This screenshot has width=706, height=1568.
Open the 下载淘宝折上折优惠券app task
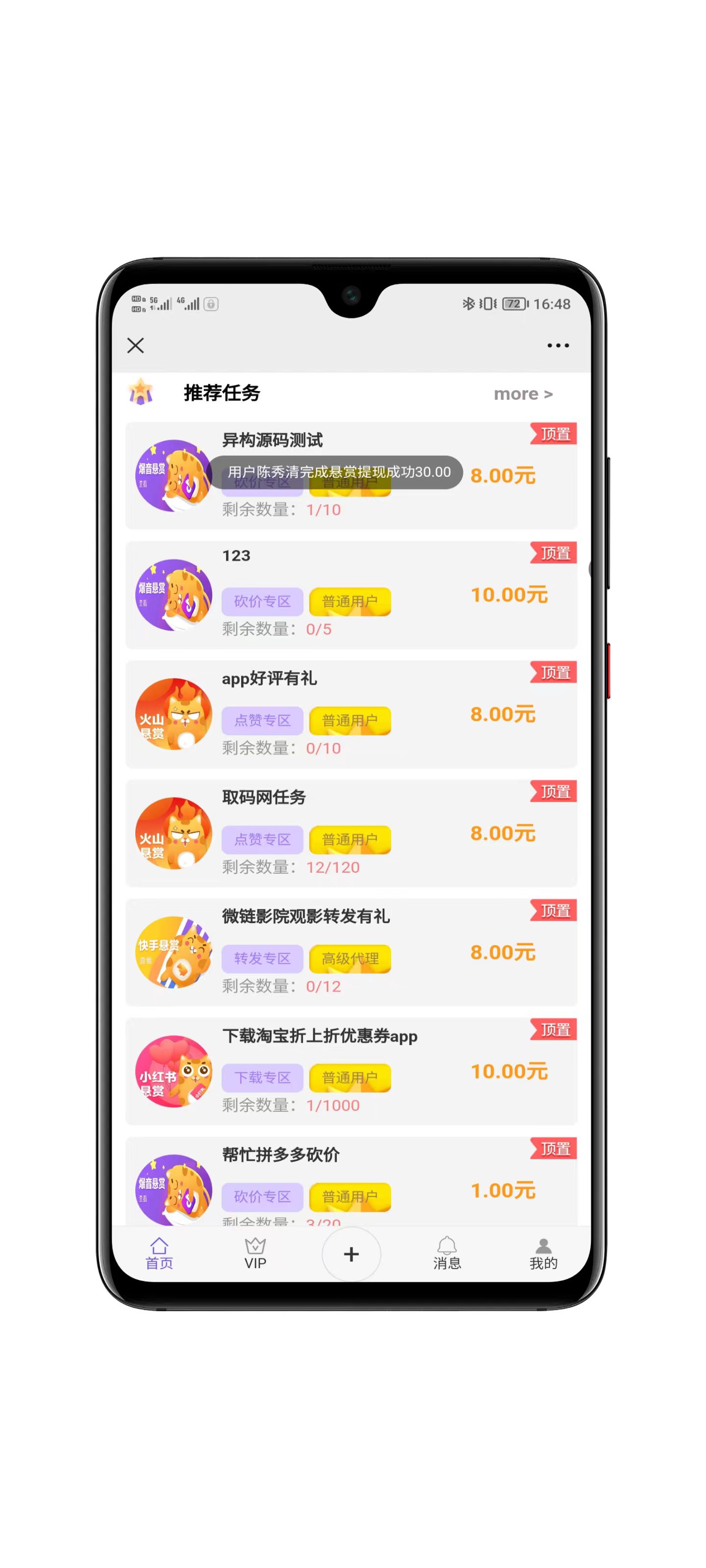(x=351, y=1071)
